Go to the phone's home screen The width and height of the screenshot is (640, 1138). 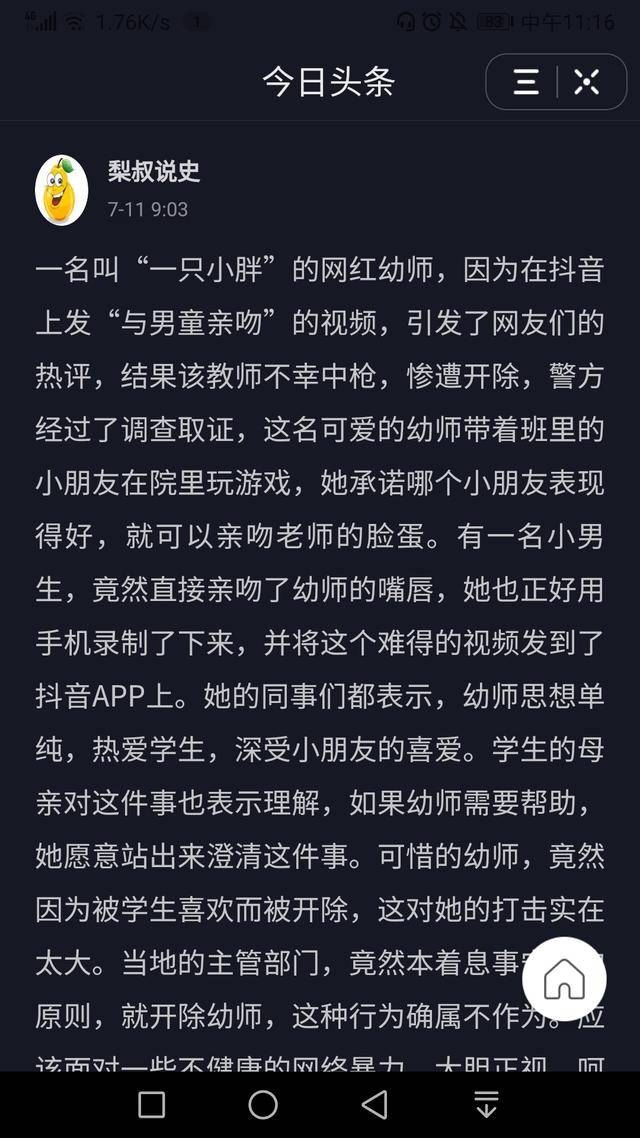(263, 1104)
